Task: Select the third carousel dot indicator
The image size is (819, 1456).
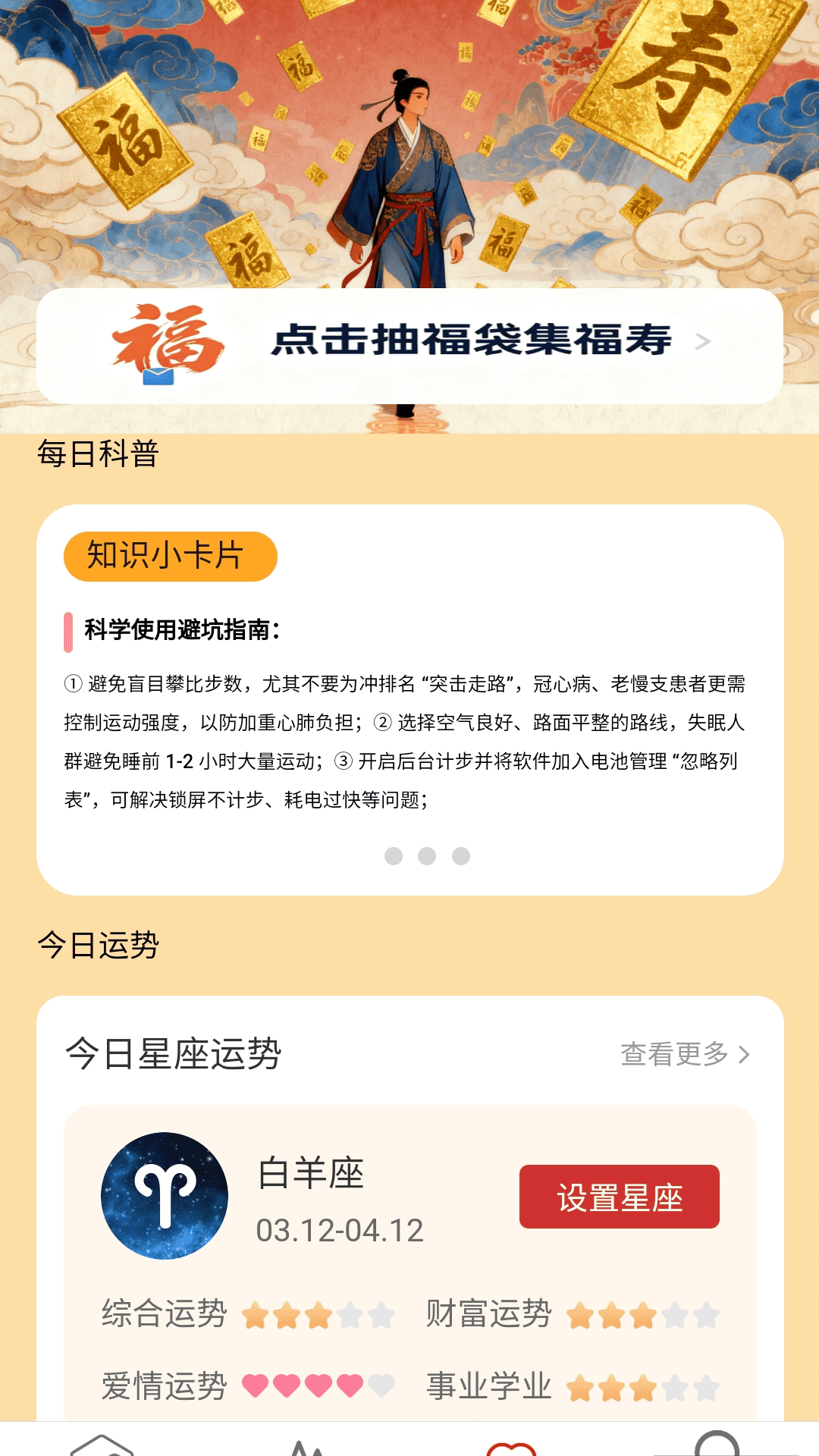Action: [x=460, y=856]
